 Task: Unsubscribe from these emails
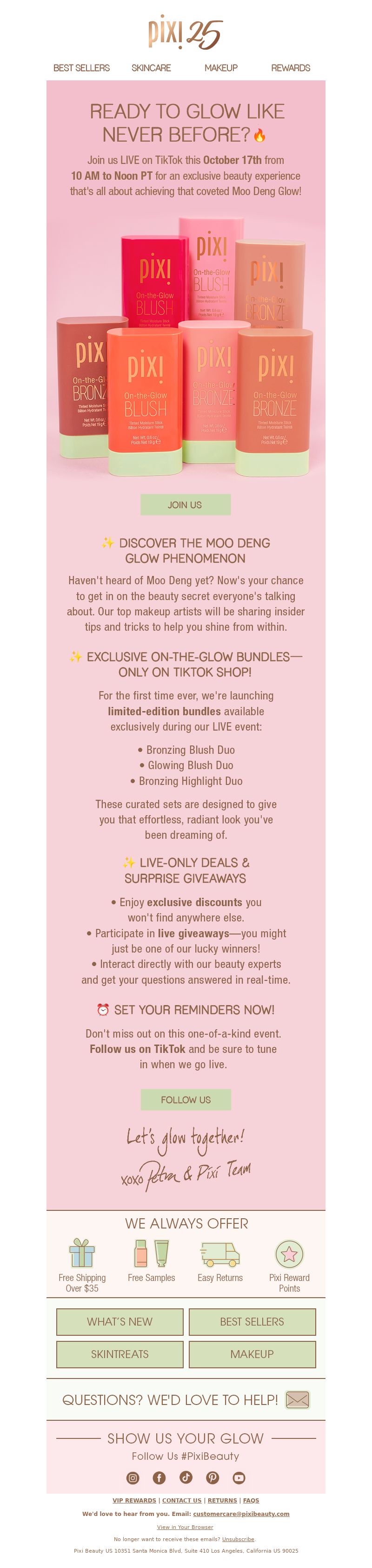coord(238,1539)
